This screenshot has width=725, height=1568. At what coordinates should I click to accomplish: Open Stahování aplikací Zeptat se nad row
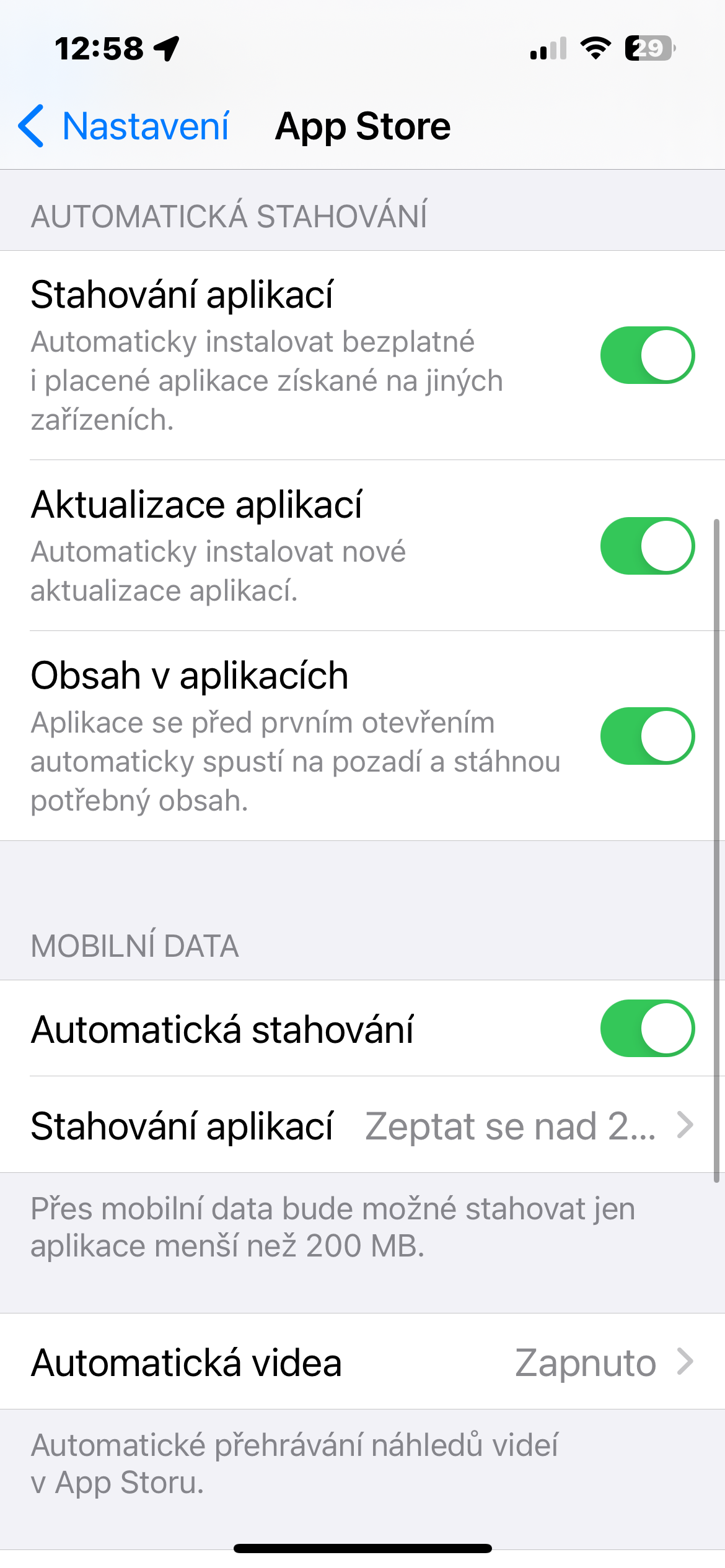pos(362,1125)
